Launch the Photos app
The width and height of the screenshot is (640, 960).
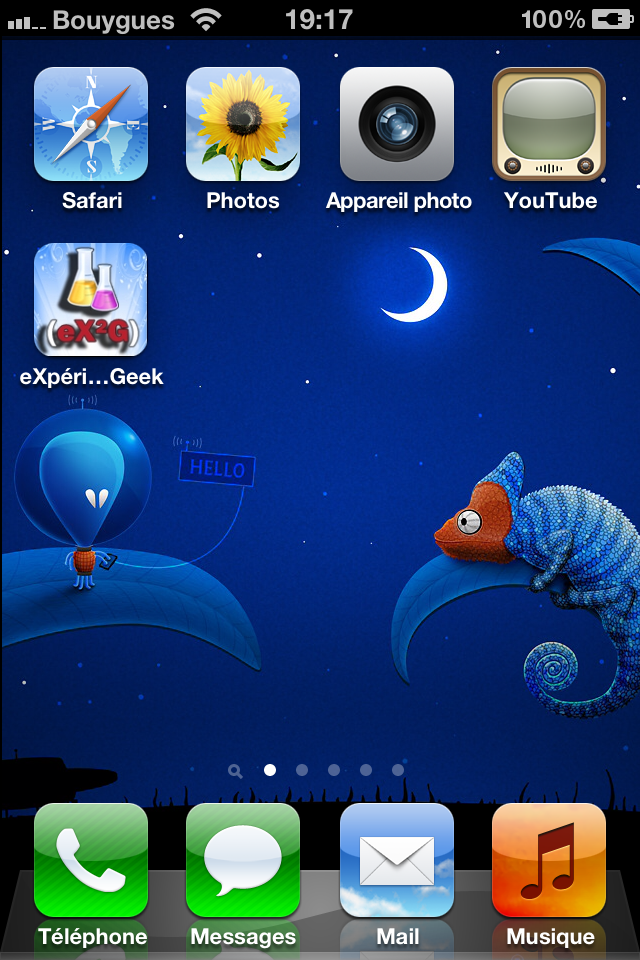pyautogui.click(x=243, y=124)
